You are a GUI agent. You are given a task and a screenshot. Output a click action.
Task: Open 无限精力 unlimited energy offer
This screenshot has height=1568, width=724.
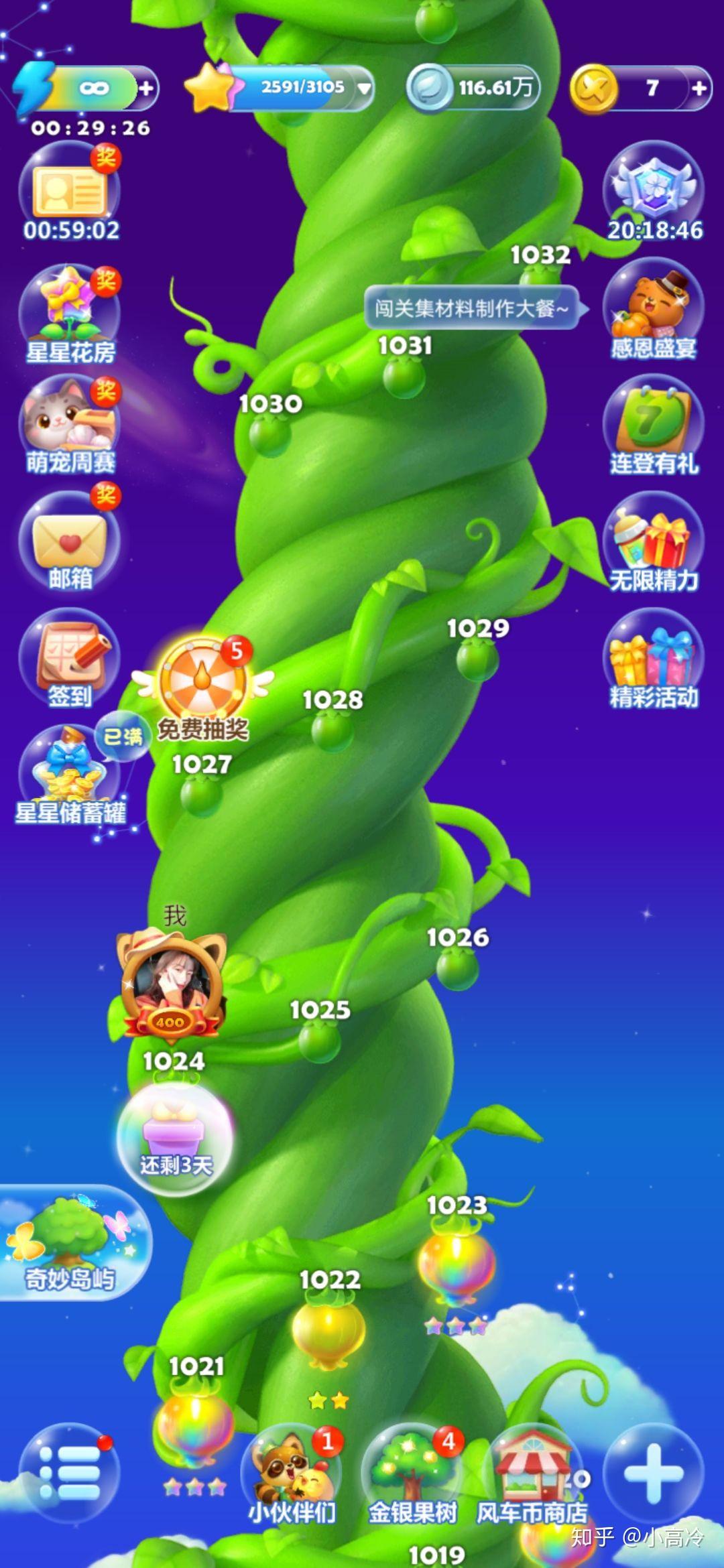point(653,541)
